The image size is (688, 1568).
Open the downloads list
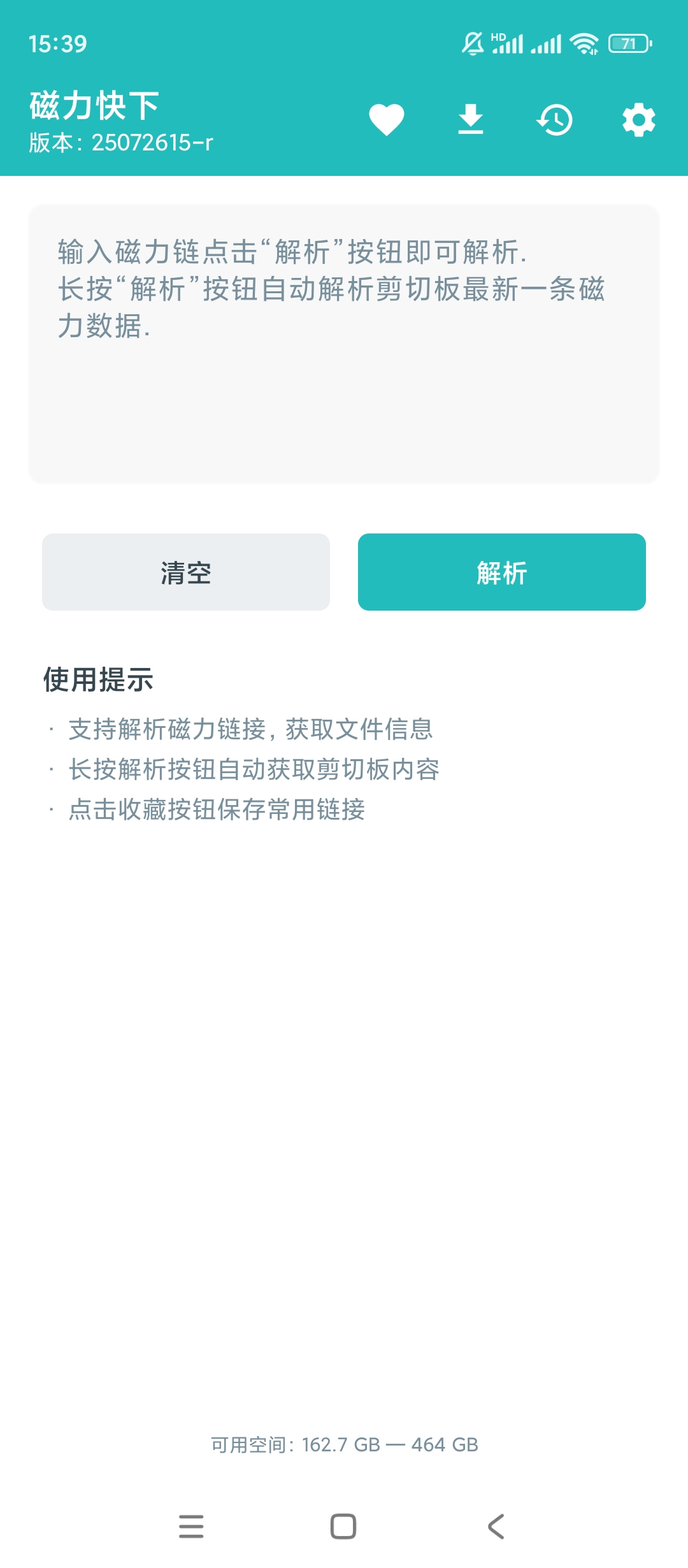tap(471, 119)
